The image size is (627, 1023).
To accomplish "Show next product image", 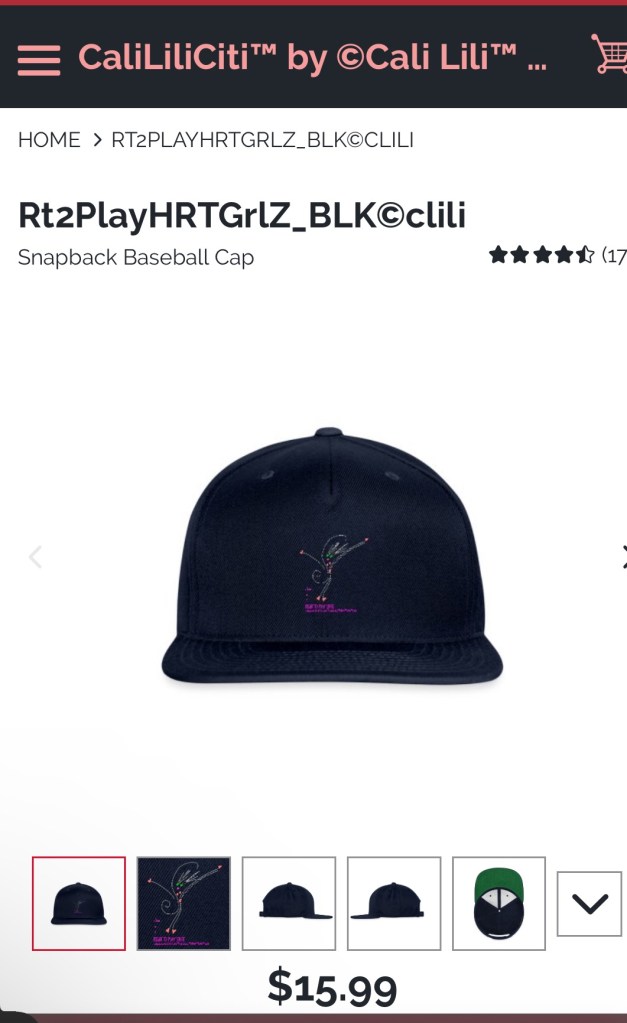I will (x=621, y=557).
